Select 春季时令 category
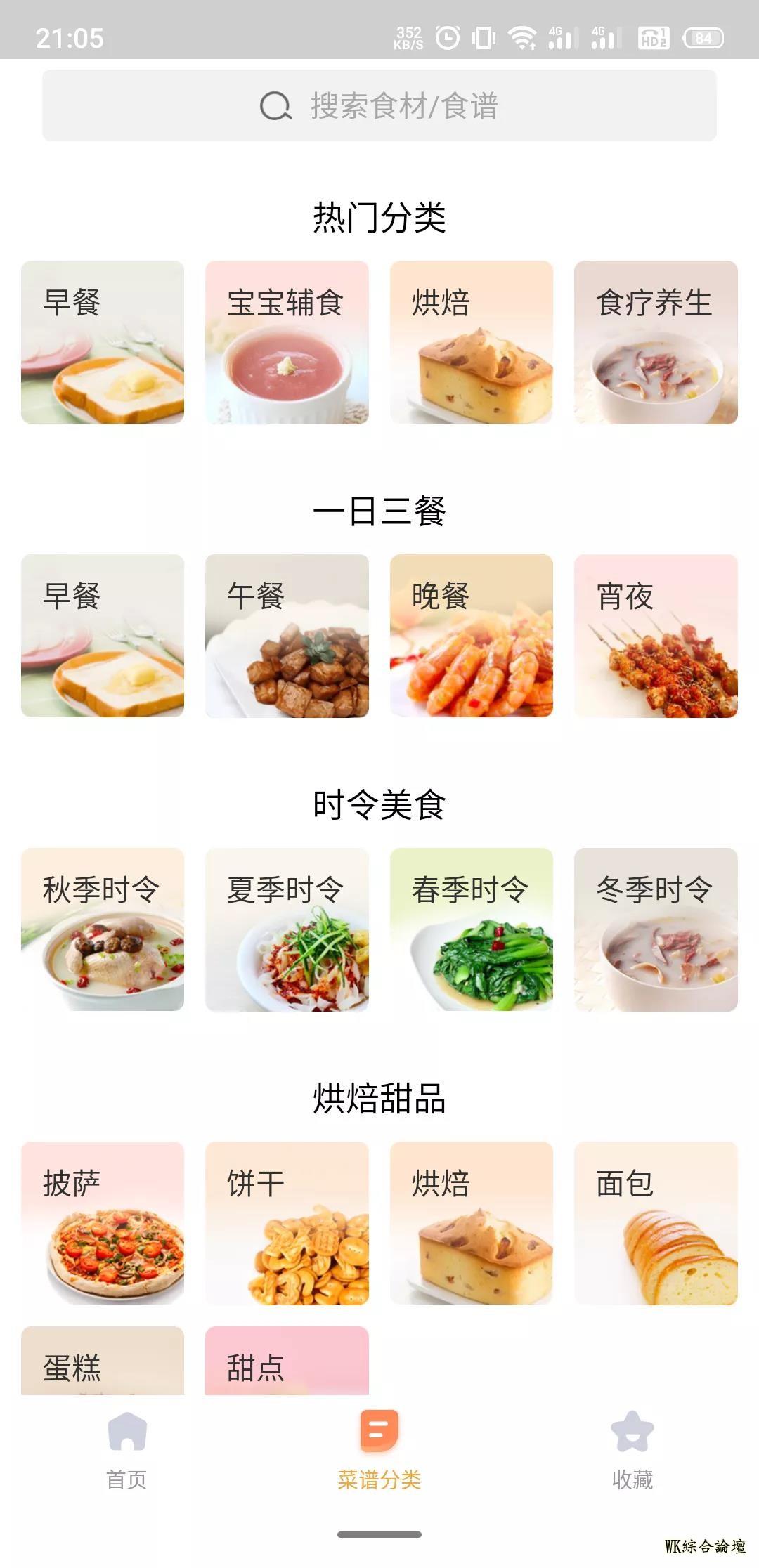This screenshot has width=759, height=1568. pyautogui.click(x=472, y=929)
